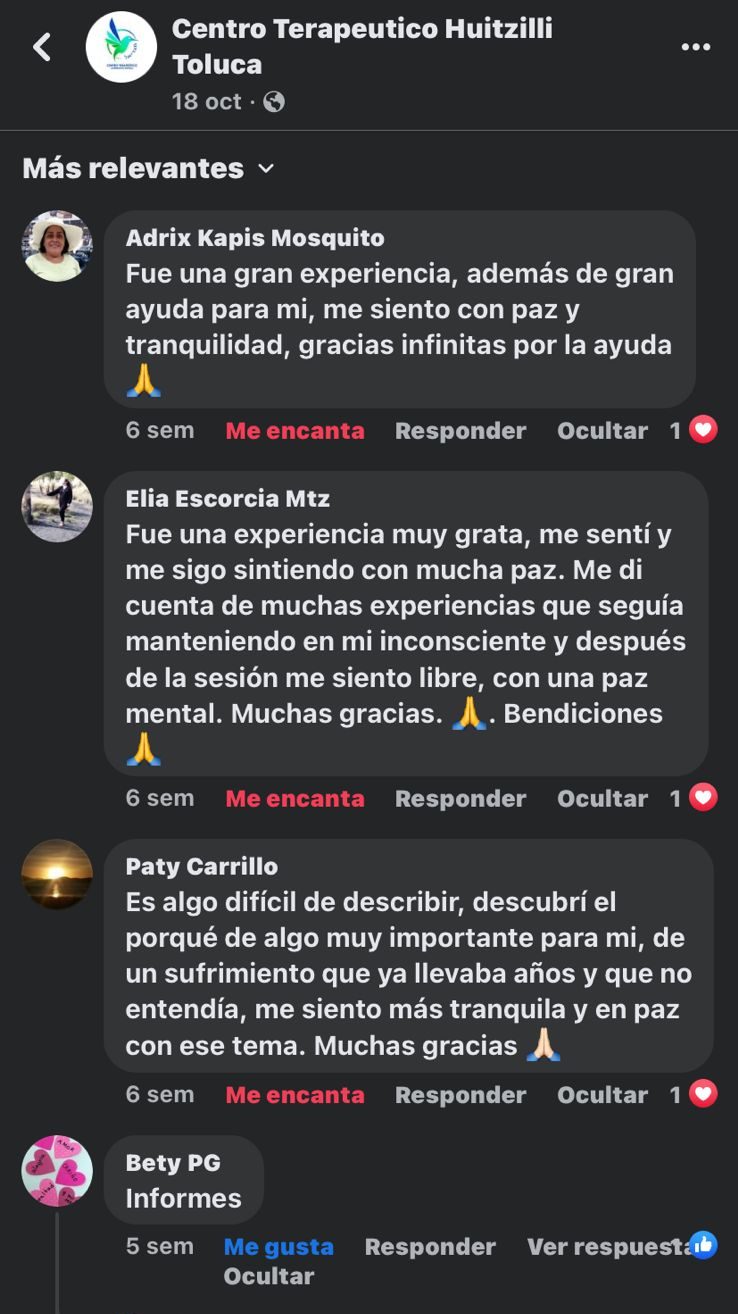The image size is (738, 1314).
Task: Reply to Elia Escorcia Mtz's comment
Action: point(460,799)
